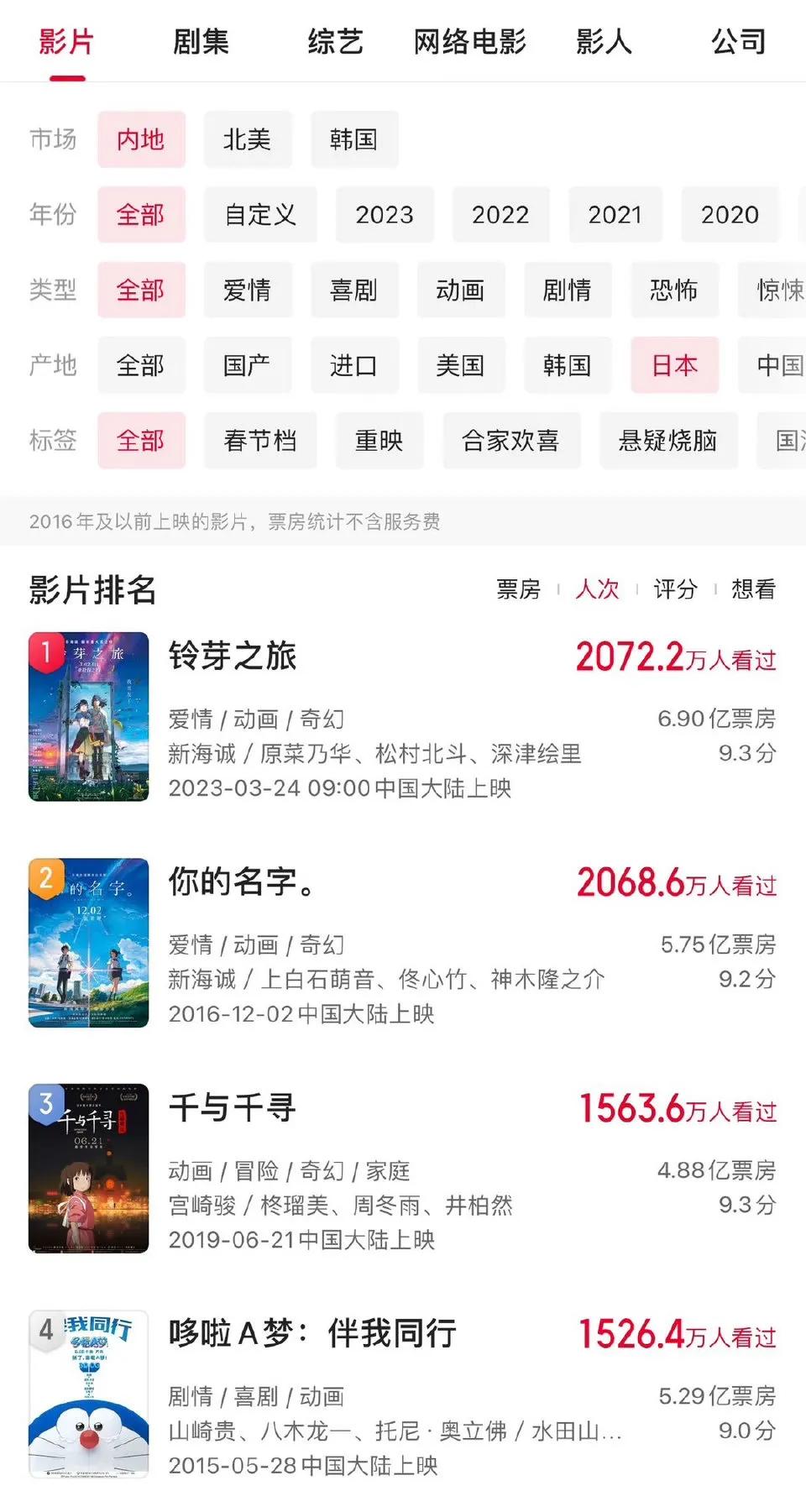Screen dimensions: 806x1512
Task: Select the 恐怖 genre filter
Action: click(x=674, y=290)
